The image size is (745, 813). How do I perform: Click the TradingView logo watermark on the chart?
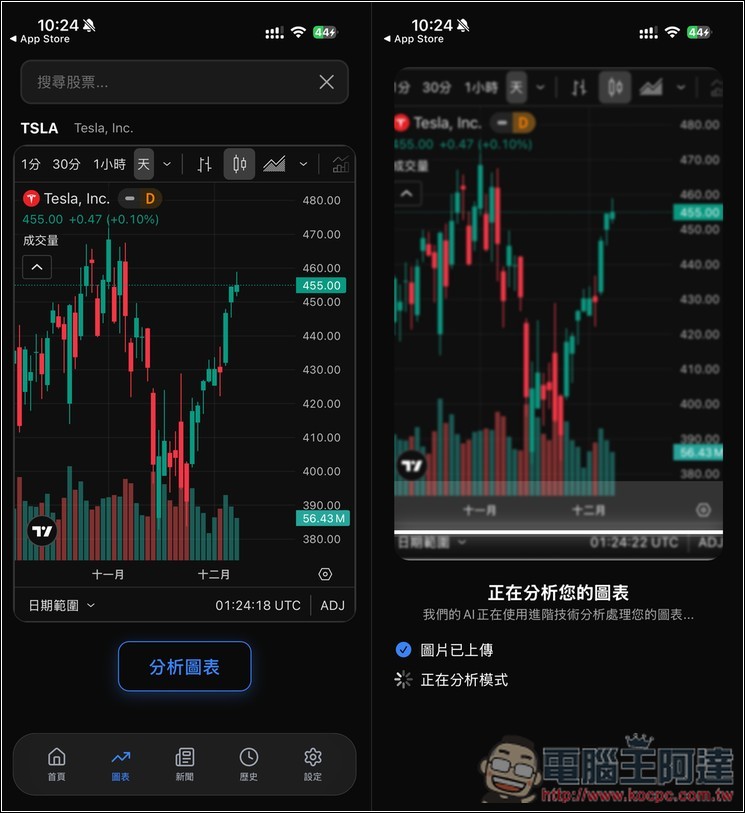pyautogui.click(x=40, y=530)
